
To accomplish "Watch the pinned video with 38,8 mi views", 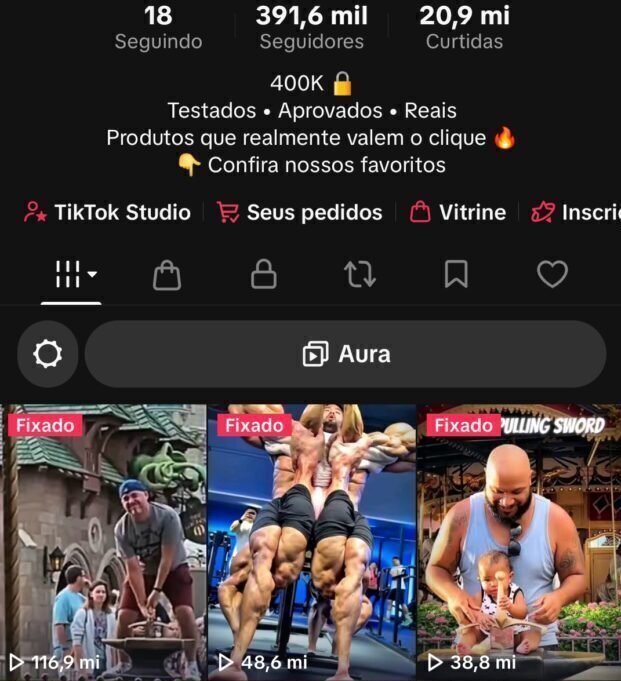I will [x=518, y=540].
